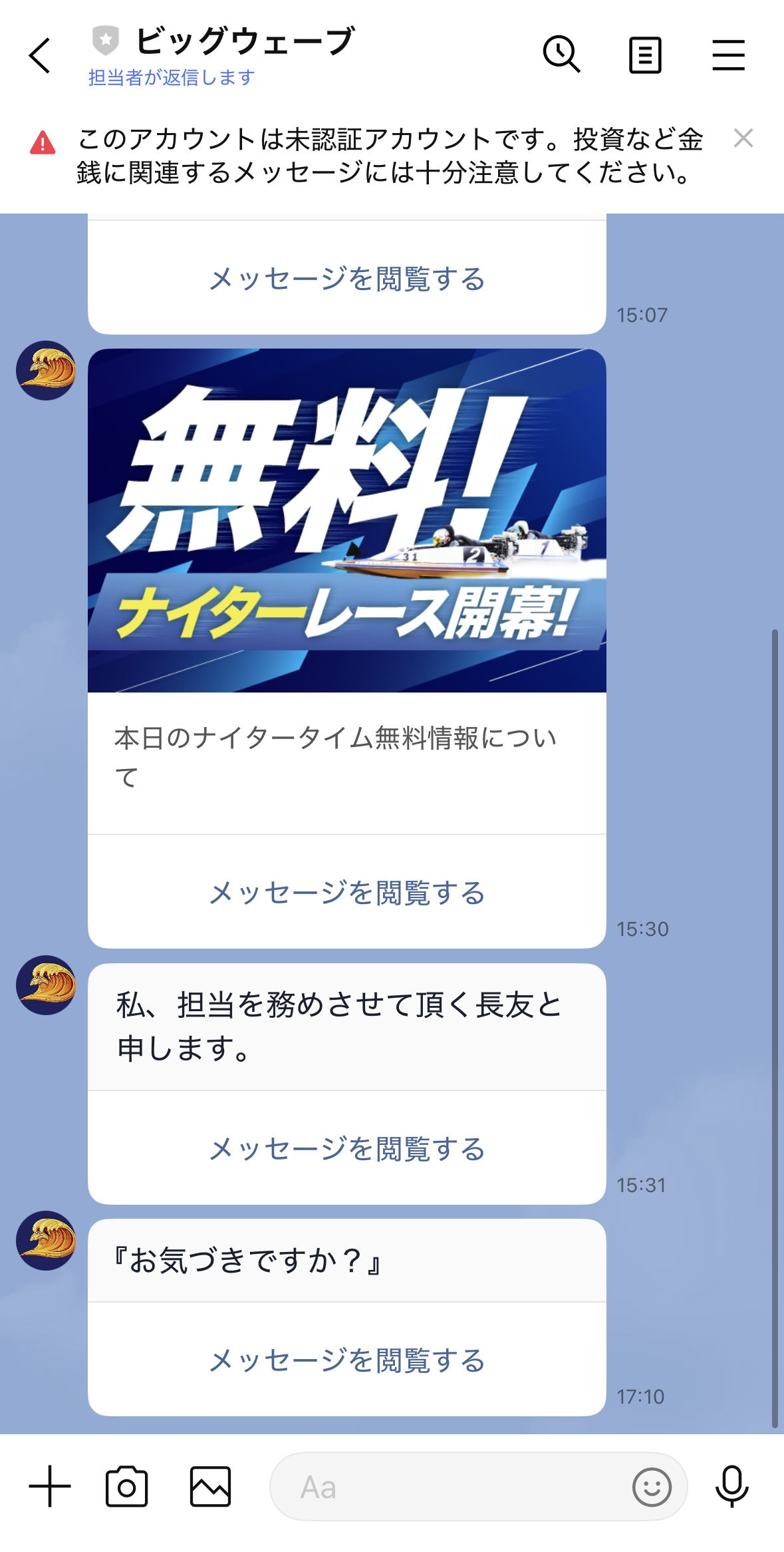Open the plus attachment menu
Image resolution: width=784 pixels, height=1552 pixels.
tap(50, 1486)
